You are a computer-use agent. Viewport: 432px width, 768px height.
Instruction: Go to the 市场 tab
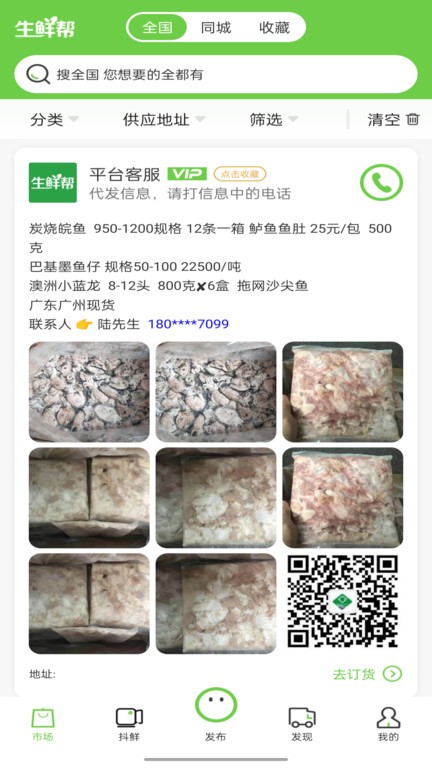point(43,725)
